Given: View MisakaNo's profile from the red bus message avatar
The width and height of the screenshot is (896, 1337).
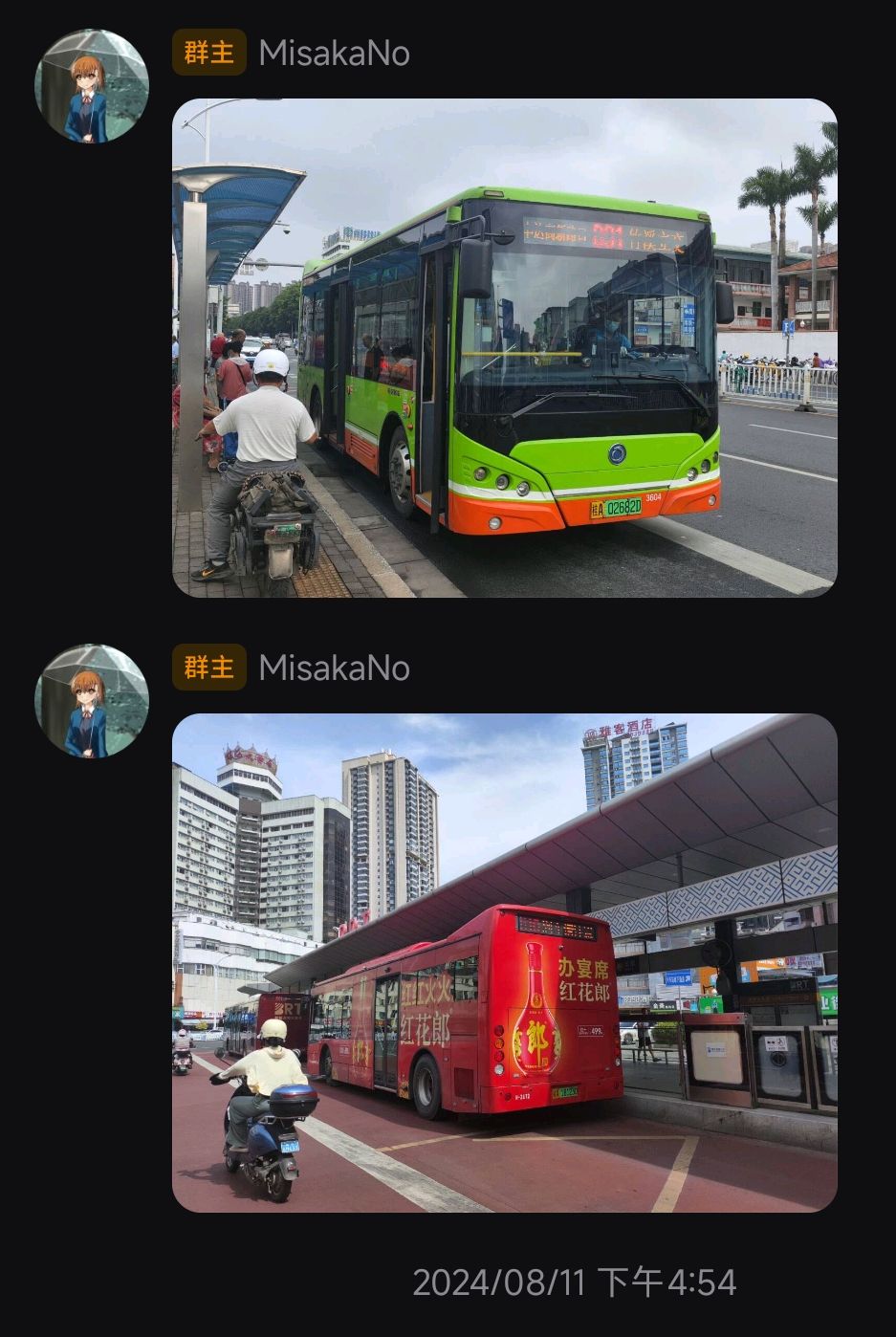Looking at the screenshot, I should click(92, 701).
